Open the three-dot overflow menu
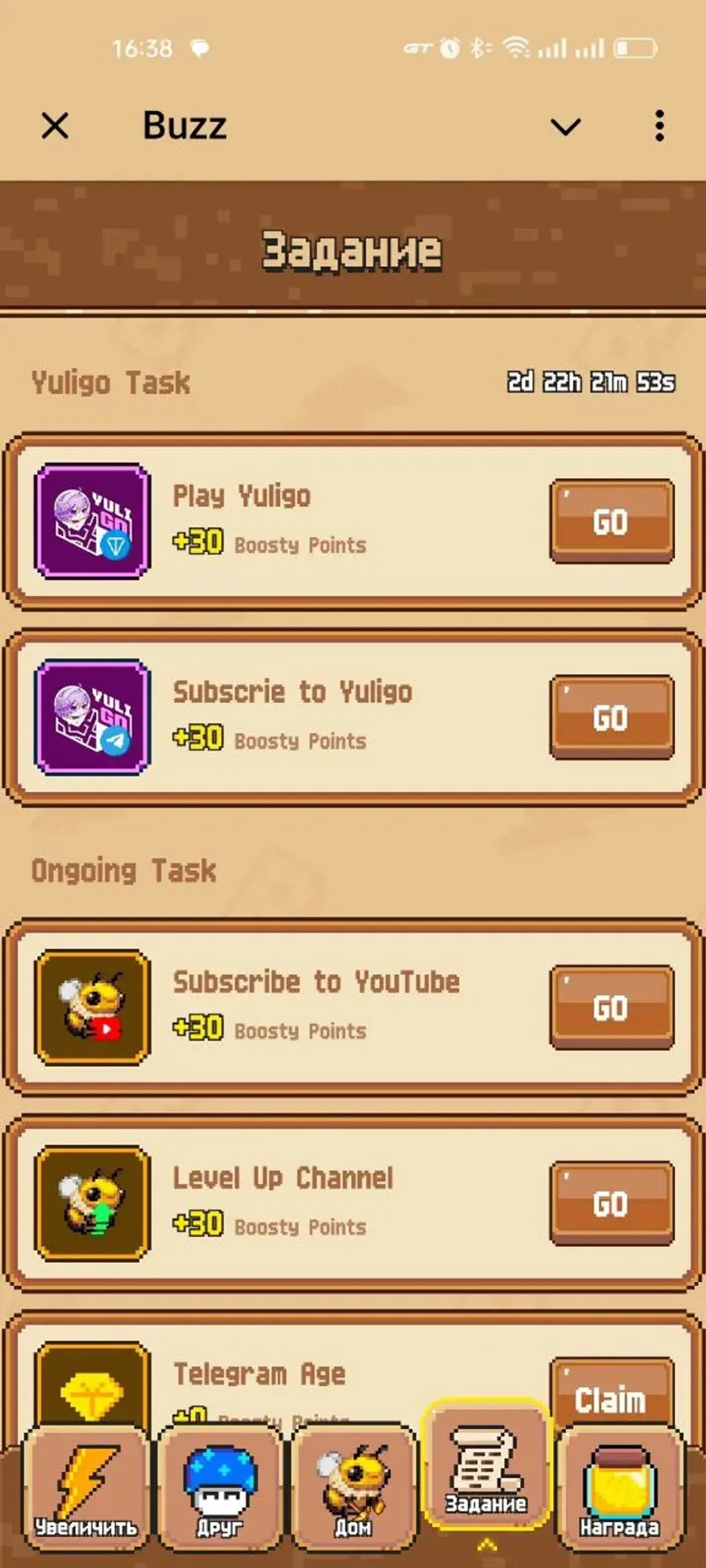This screenshot has width=706, height=1568. coord(659,126)
